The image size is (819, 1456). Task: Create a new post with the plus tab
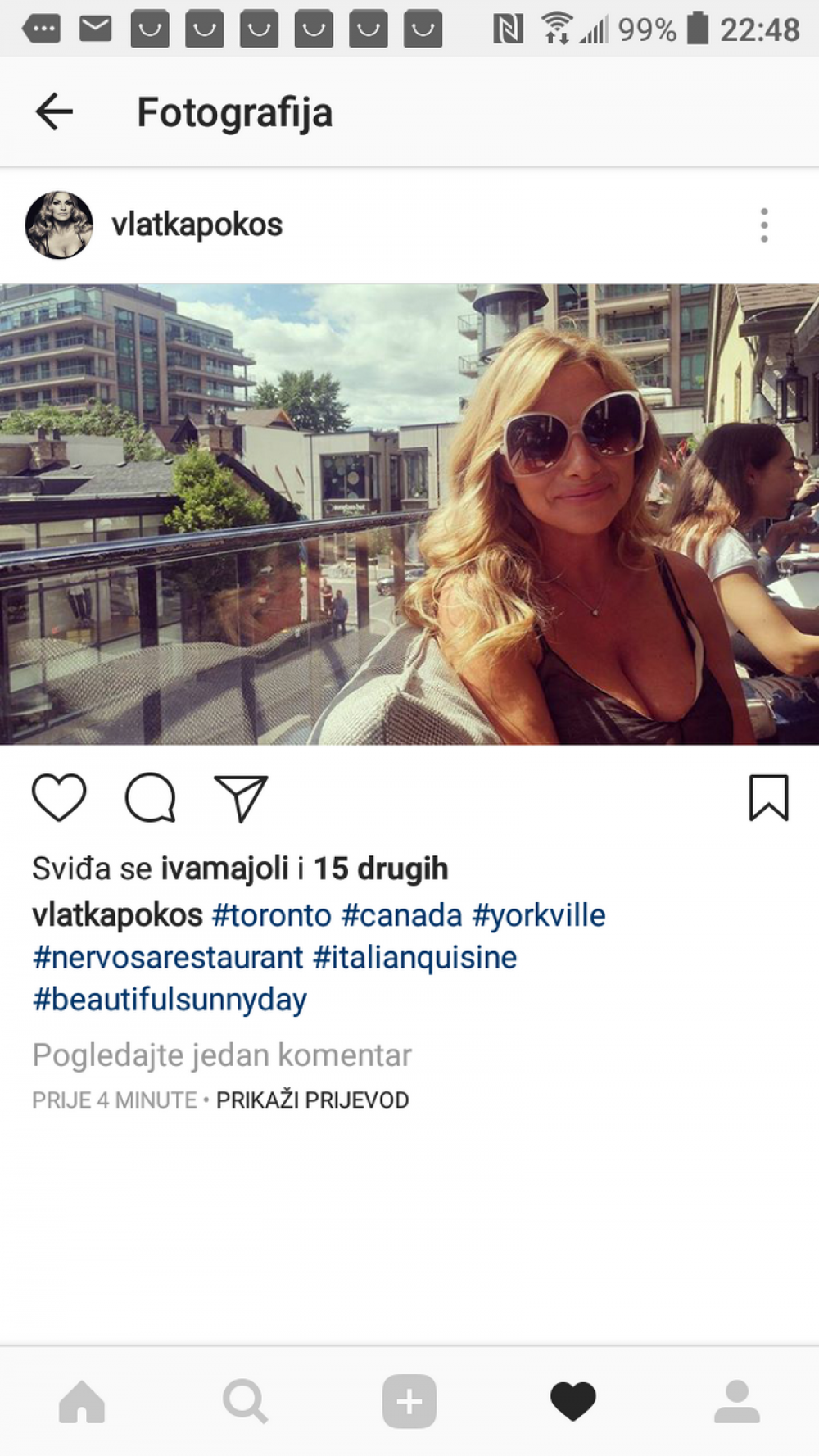point(409,1401)
